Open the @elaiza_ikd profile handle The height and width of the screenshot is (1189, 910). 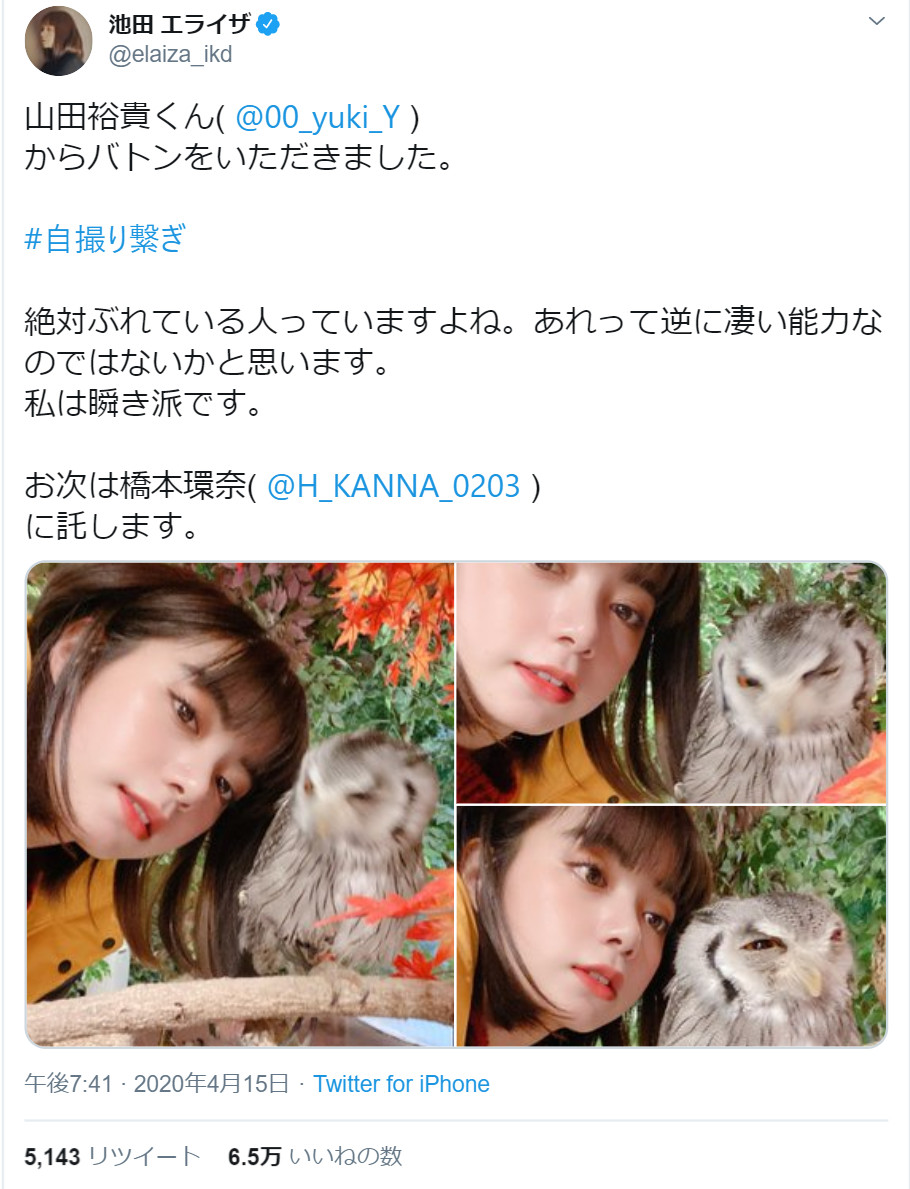click(x=170, y=54)
